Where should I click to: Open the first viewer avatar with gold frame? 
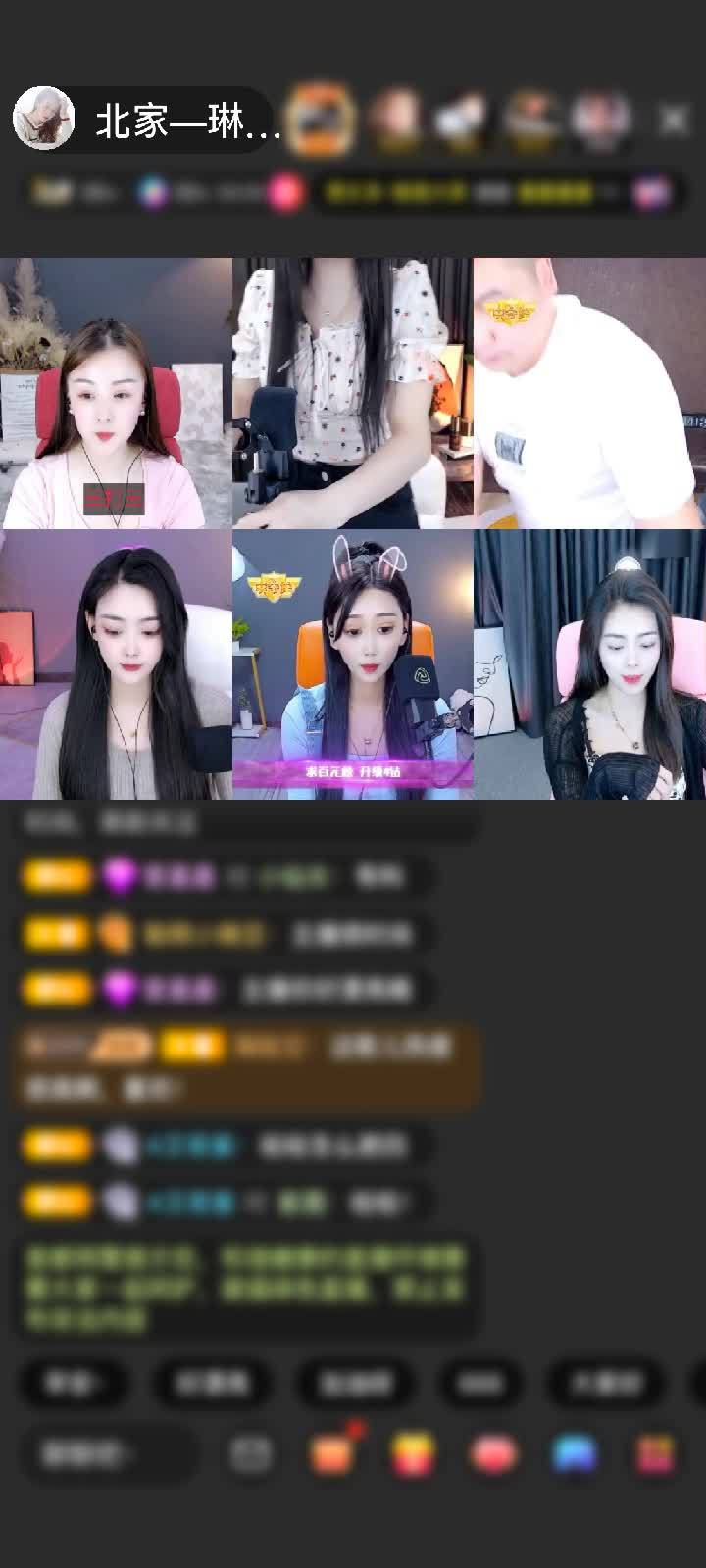coord(323,120)
